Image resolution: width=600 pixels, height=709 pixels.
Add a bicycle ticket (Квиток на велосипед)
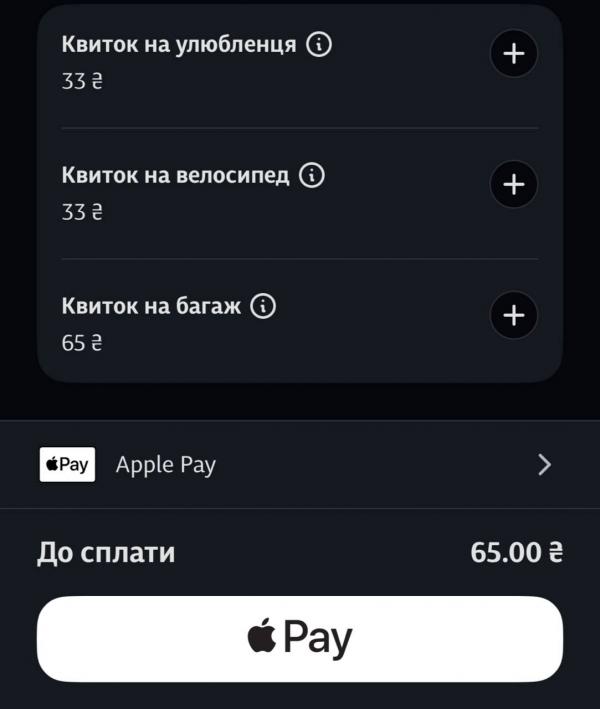tap(513, 184)
